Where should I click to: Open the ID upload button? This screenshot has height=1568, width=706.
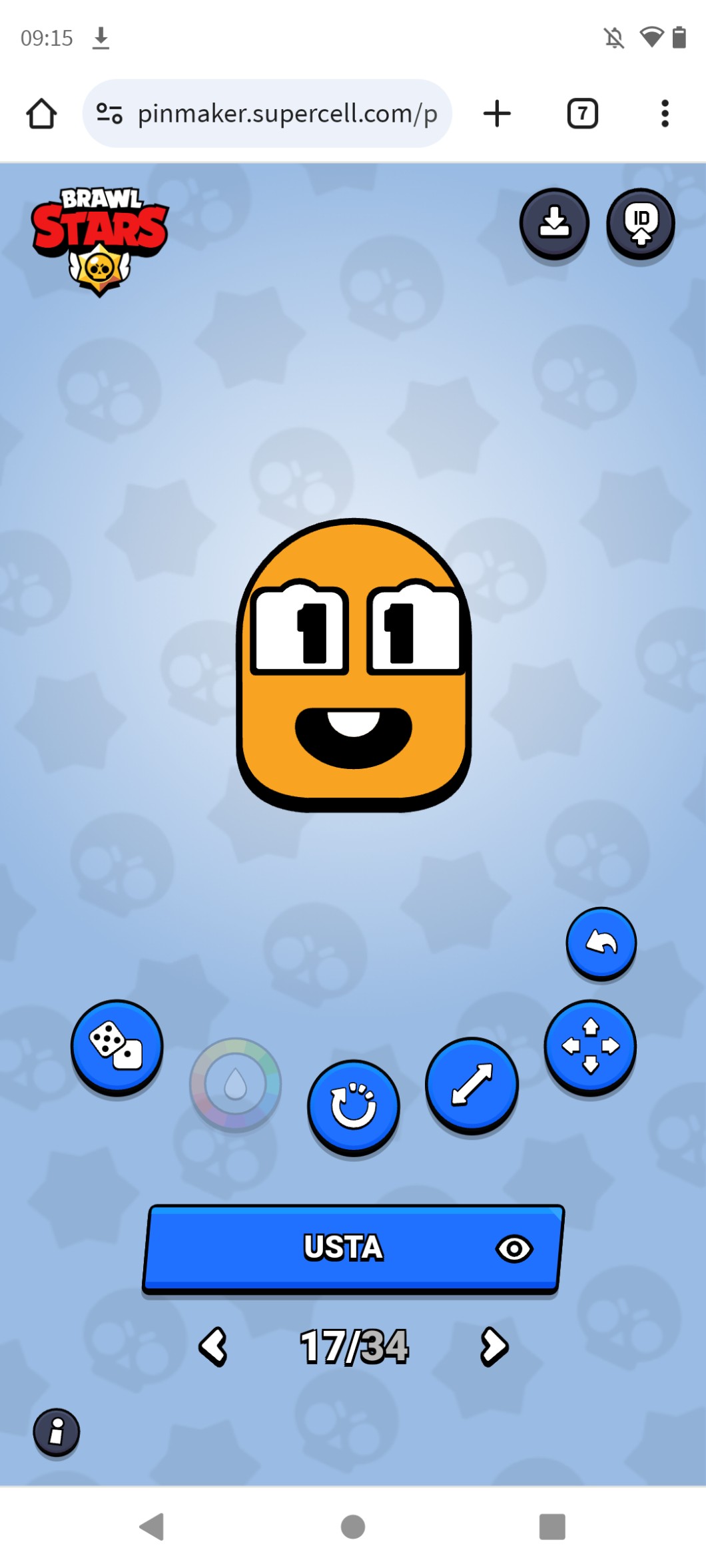tap(640, 223)
